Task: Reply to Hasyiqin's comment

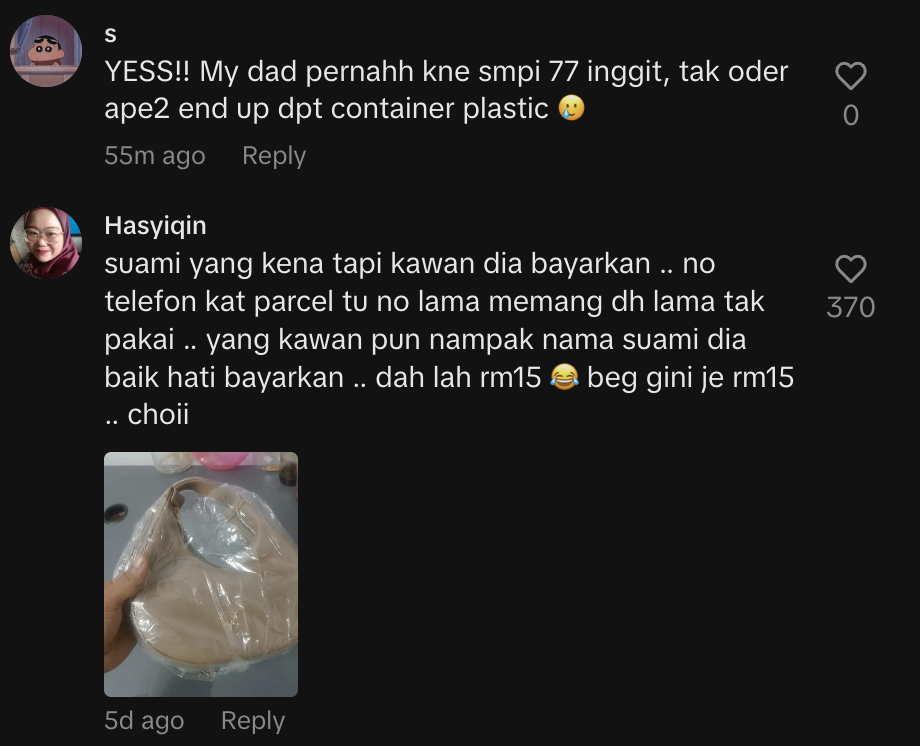Action: (x=252, y=721)
